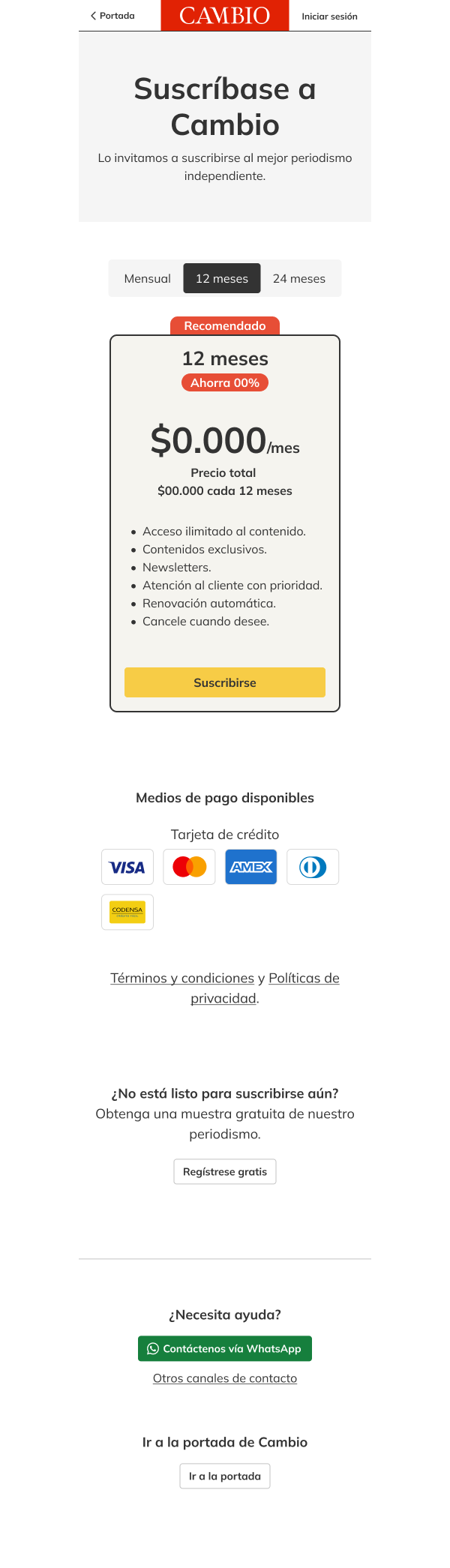Select the 12 meses plan tab

222,278
